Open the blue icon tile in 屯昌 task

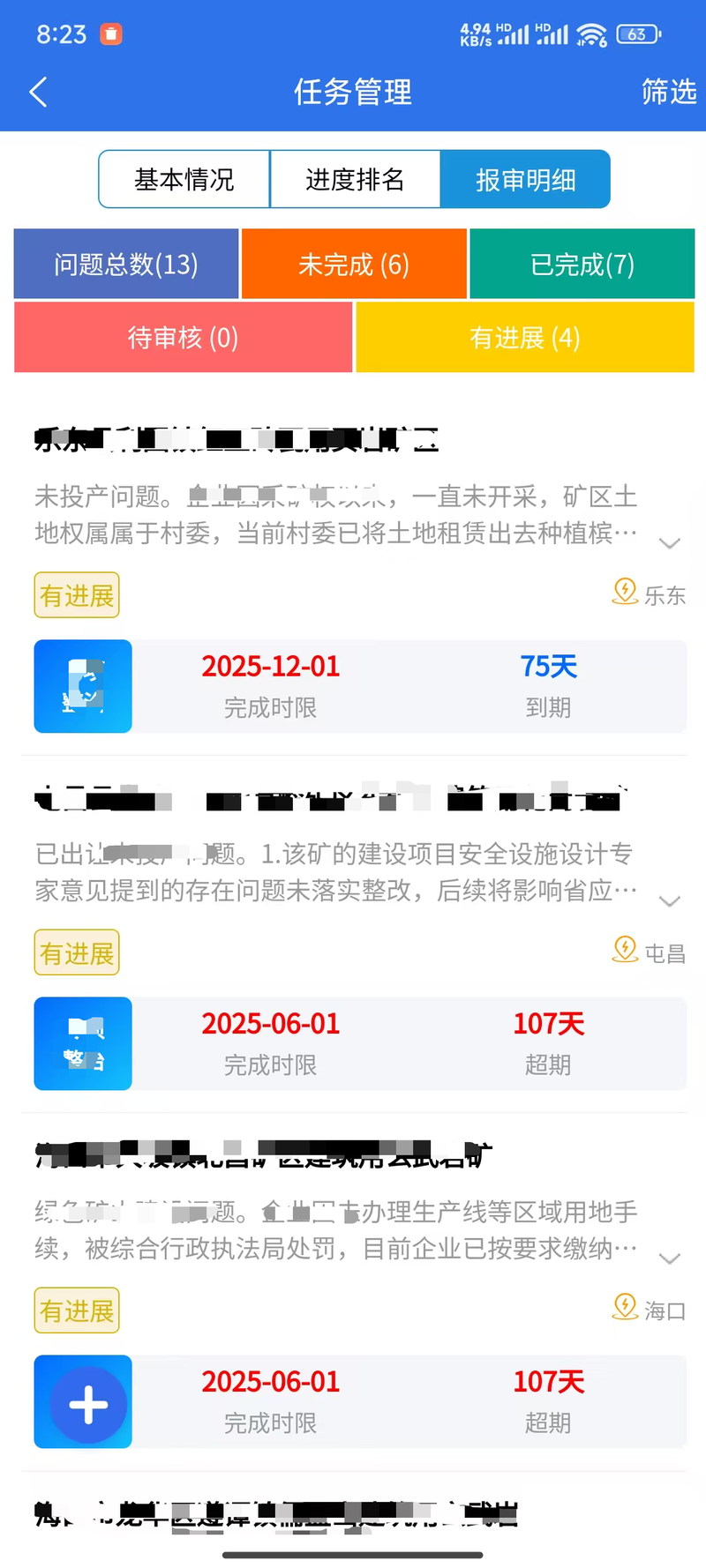83,1044
